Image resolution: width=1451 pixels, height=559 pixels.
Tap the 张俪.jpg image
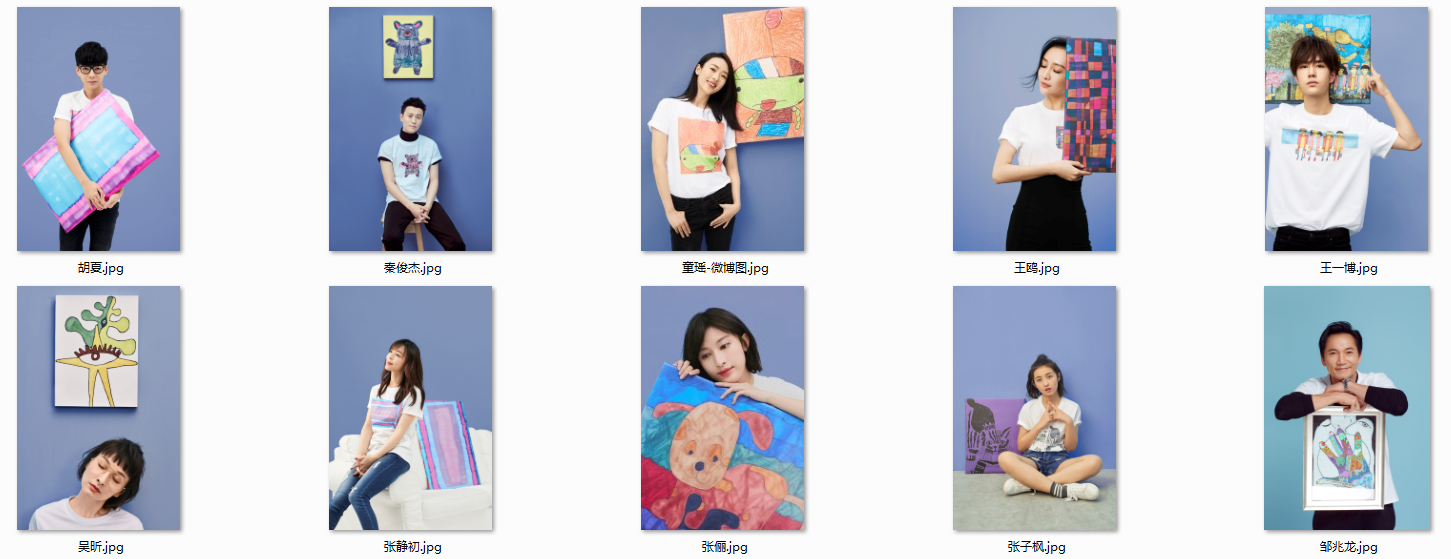pyautogui.click(x=722, y=408)
